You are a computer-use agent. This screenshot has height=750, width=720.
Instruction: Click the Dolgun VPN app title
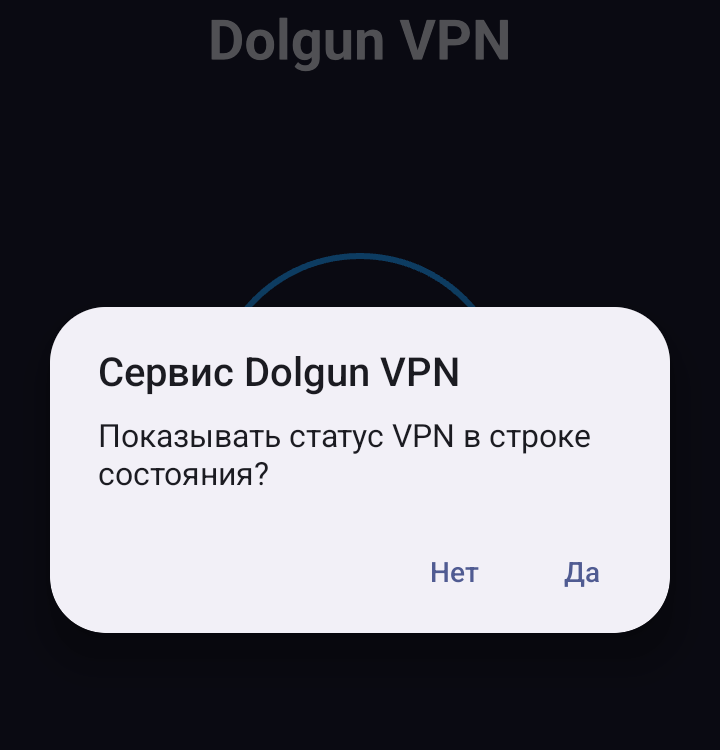(x=360, y=40)
